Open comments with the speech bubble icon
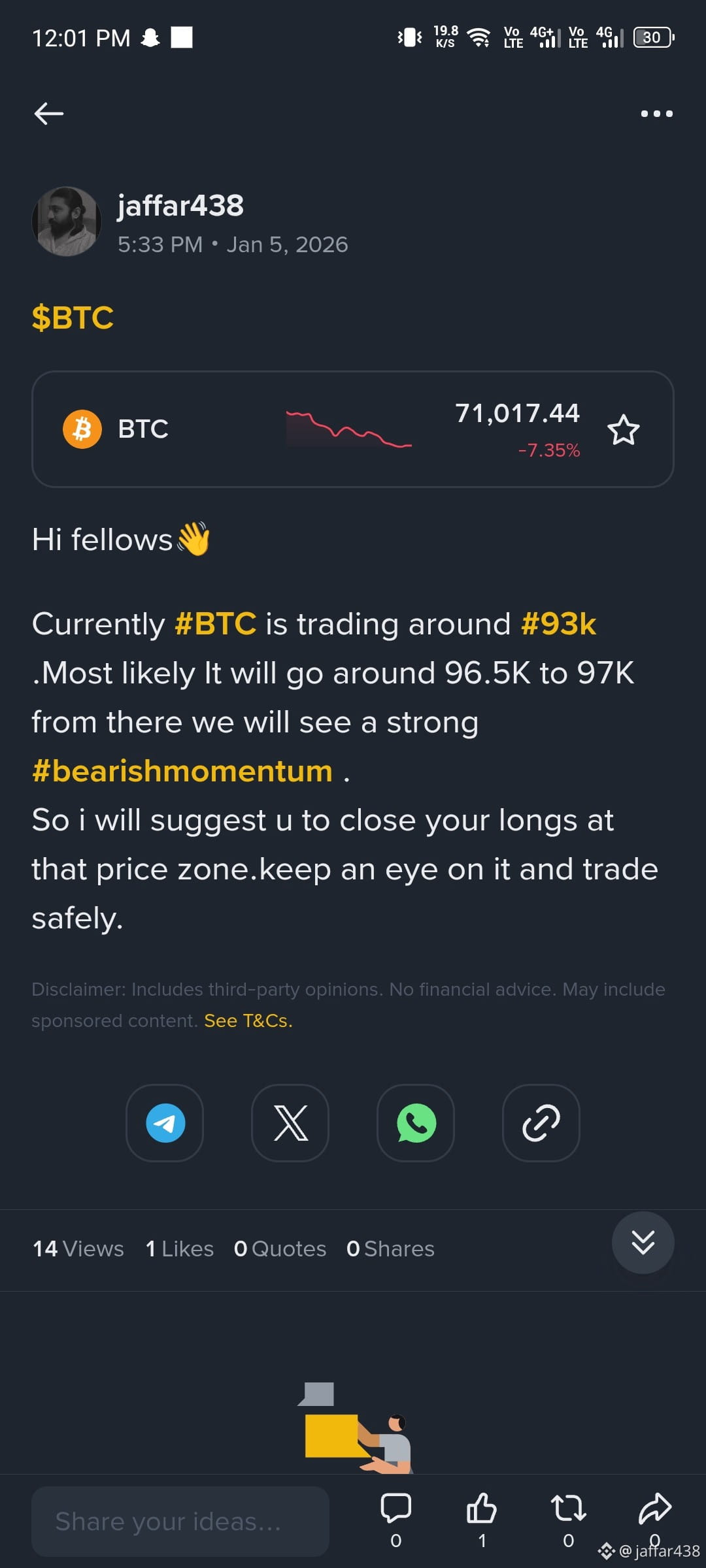This screenshot has height=1568, width=706. (395, 1509)
